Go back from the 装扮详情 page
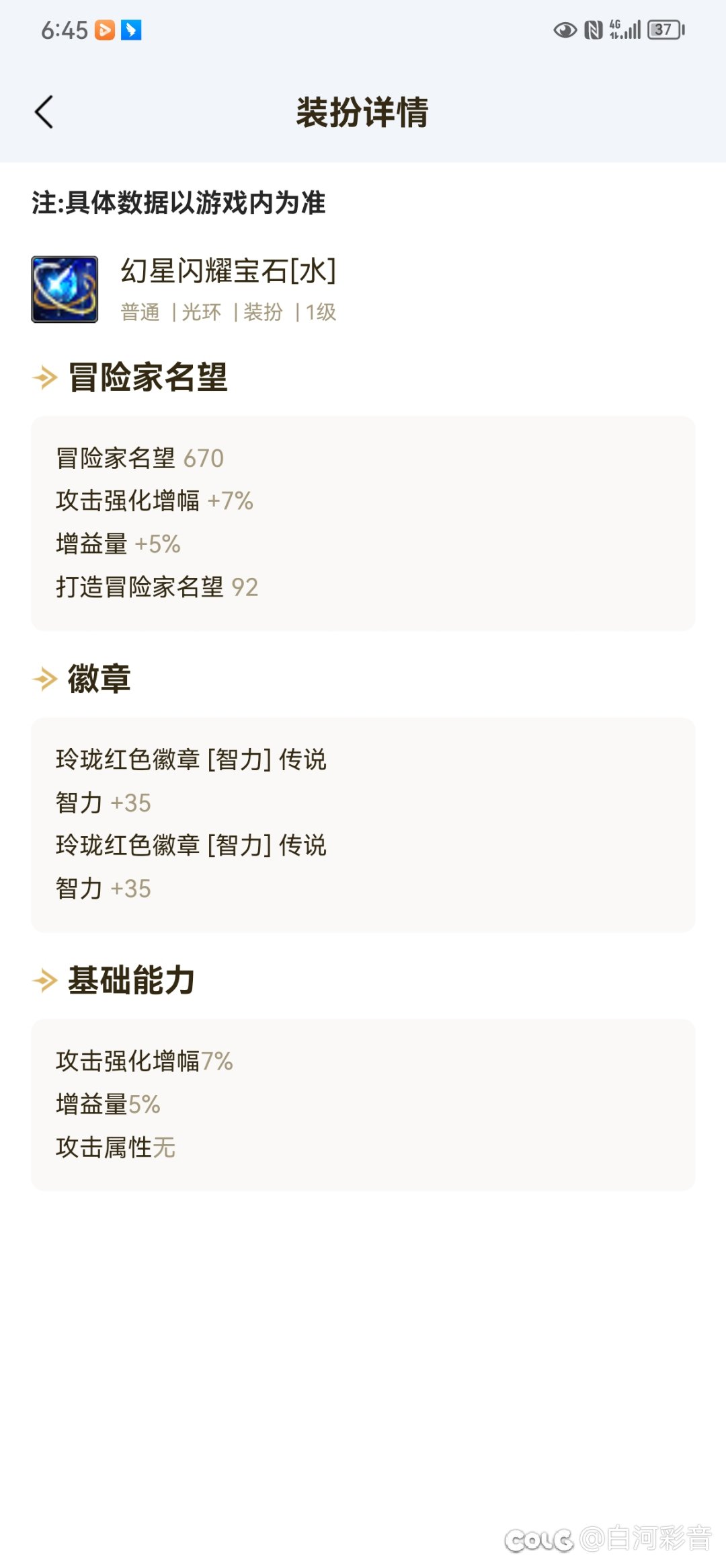Viewport: 726px width, 1568px height. point(44,112)
